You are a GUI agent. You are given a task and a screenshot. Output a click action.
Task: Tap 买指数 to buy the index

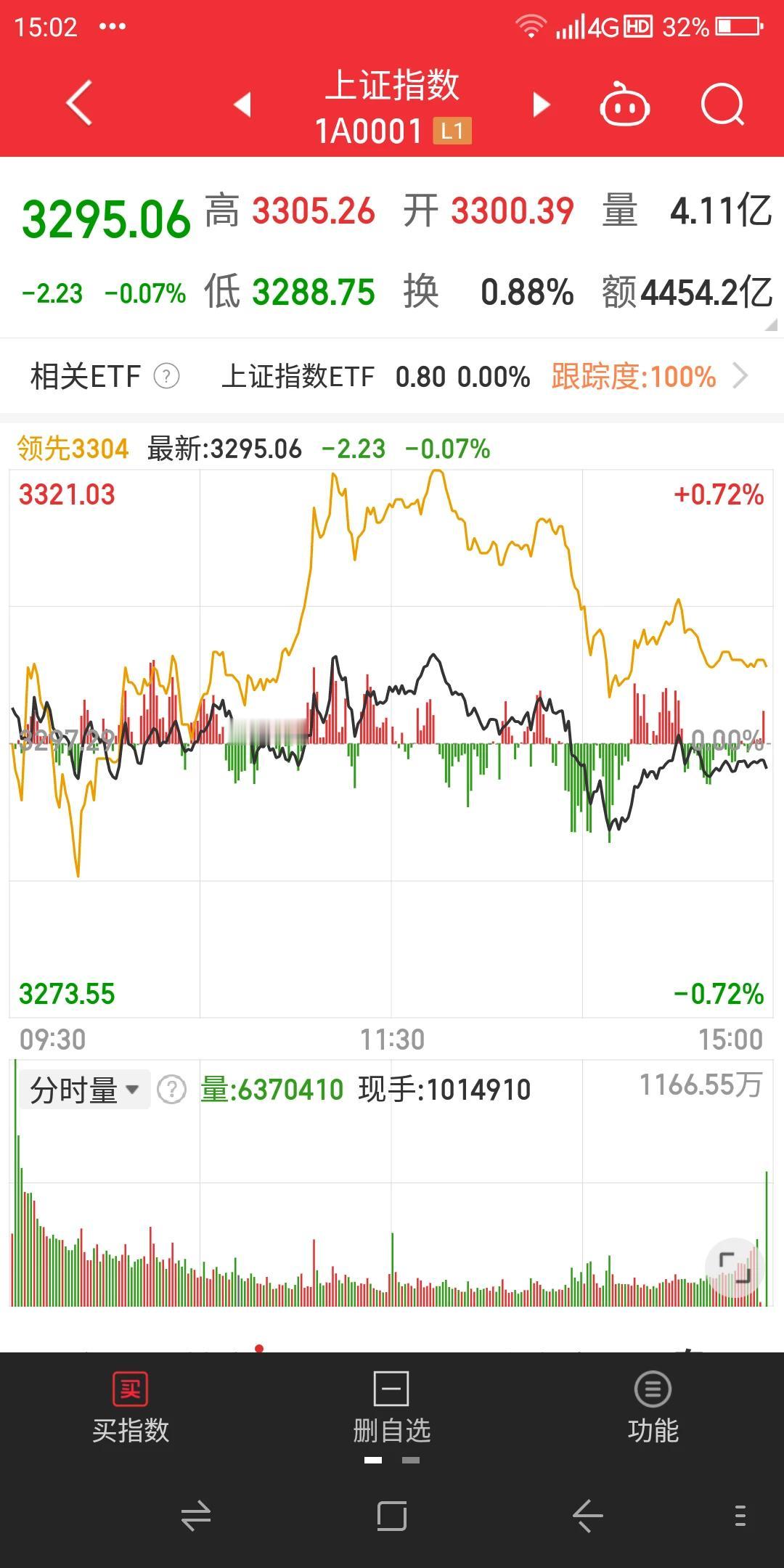coord(131,1408)
